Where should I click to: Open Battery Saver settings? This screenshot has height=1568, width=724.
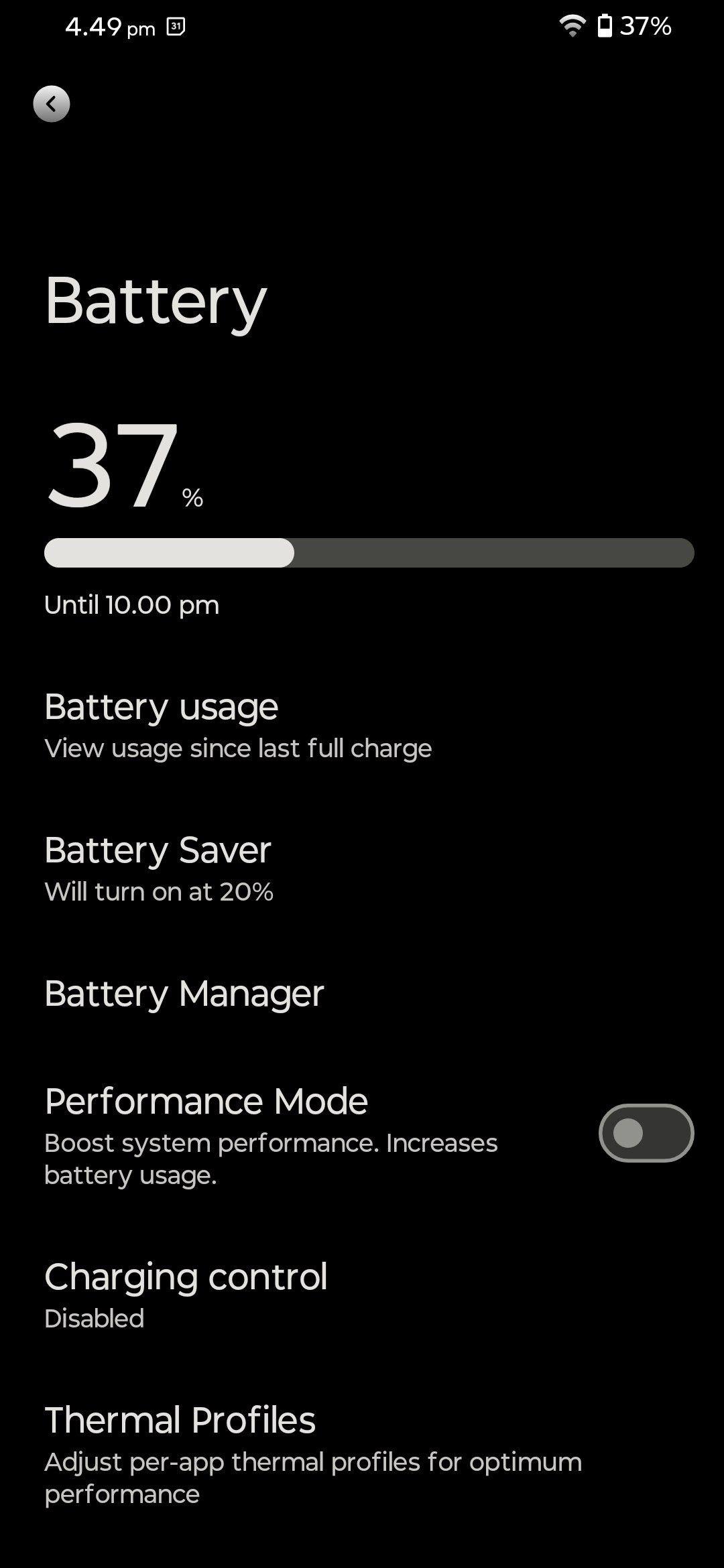point(362,870)
